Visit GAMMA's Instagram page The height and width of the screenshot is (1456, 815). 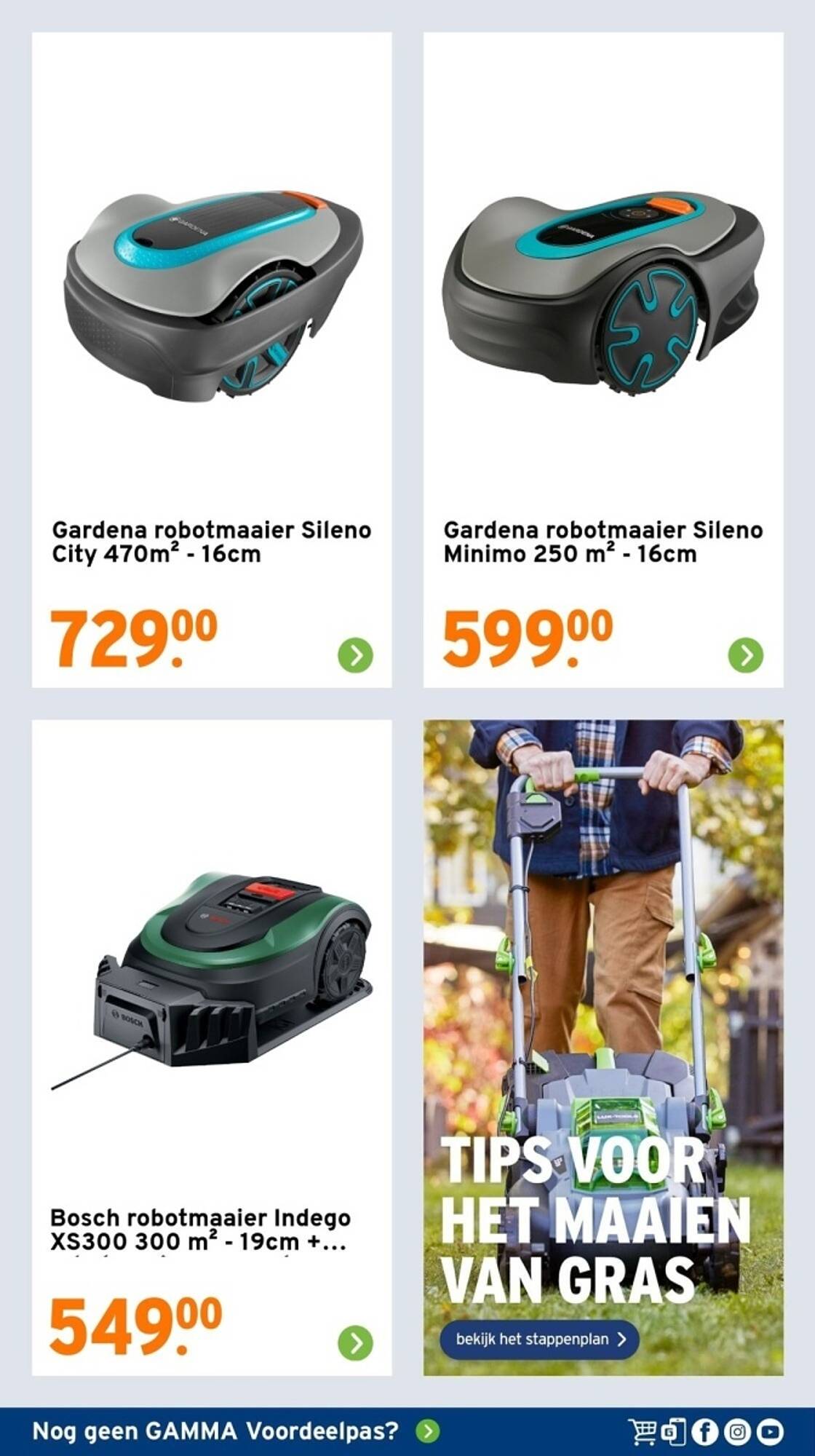[x=737, y=1432]
